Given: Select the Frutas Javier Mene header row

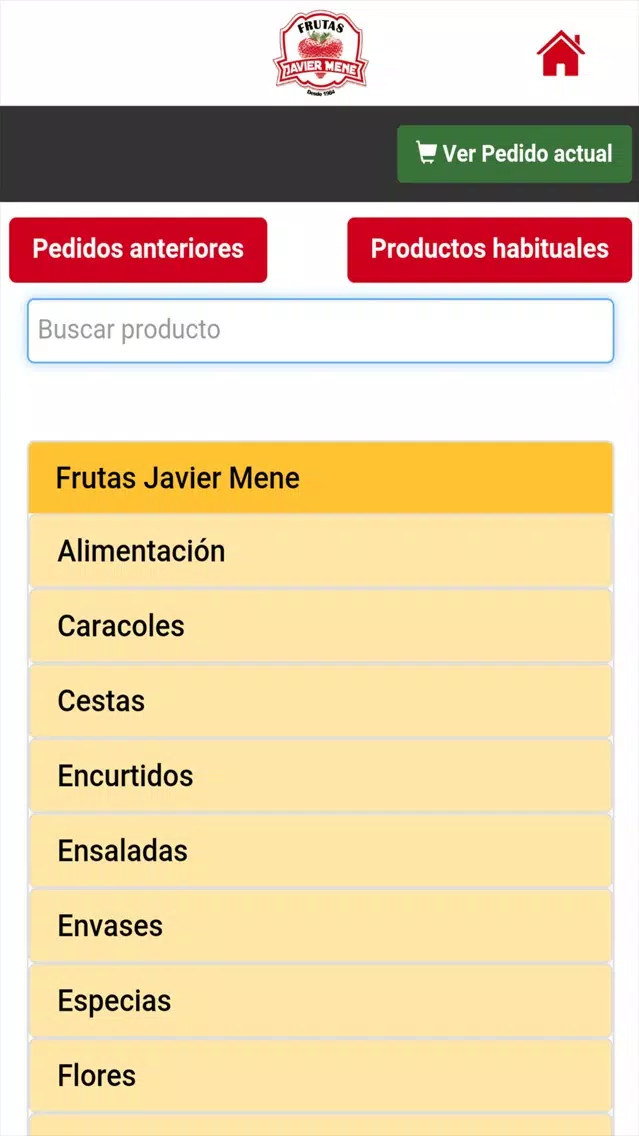Looking at the screenshot, I should coord(320,478).
